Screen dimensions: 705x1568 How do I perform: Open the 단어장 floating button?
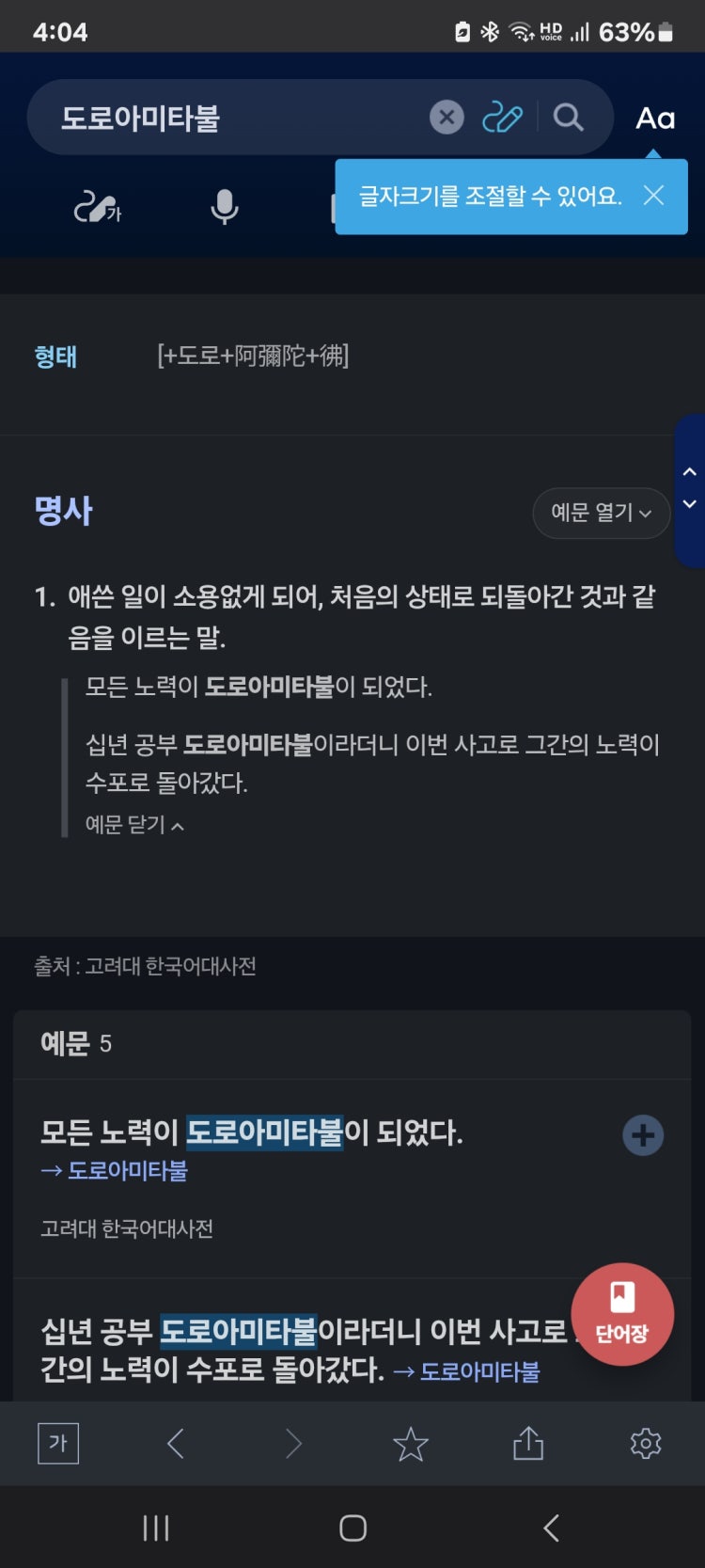pyautogui.click(x=621, y=1314)
